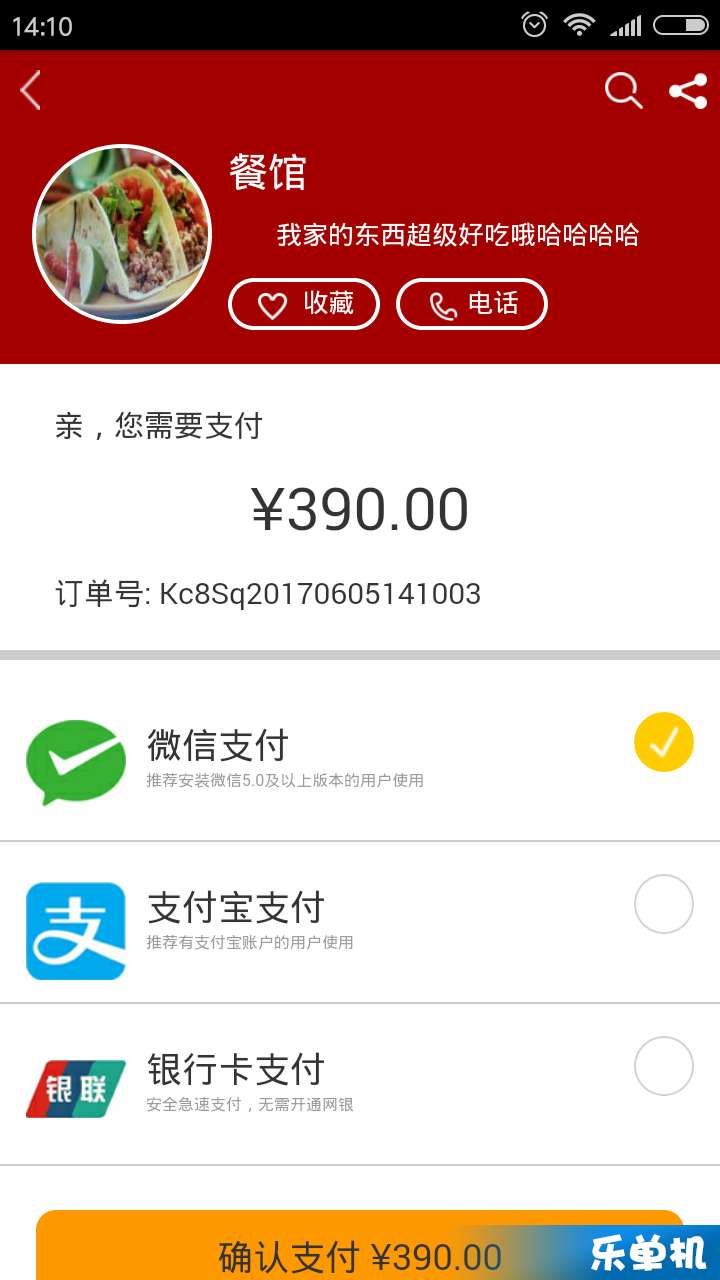The width and height of the screenshot is (720, 1280).
Task: Go back using the top-left arrow
Action: [31, 91]
